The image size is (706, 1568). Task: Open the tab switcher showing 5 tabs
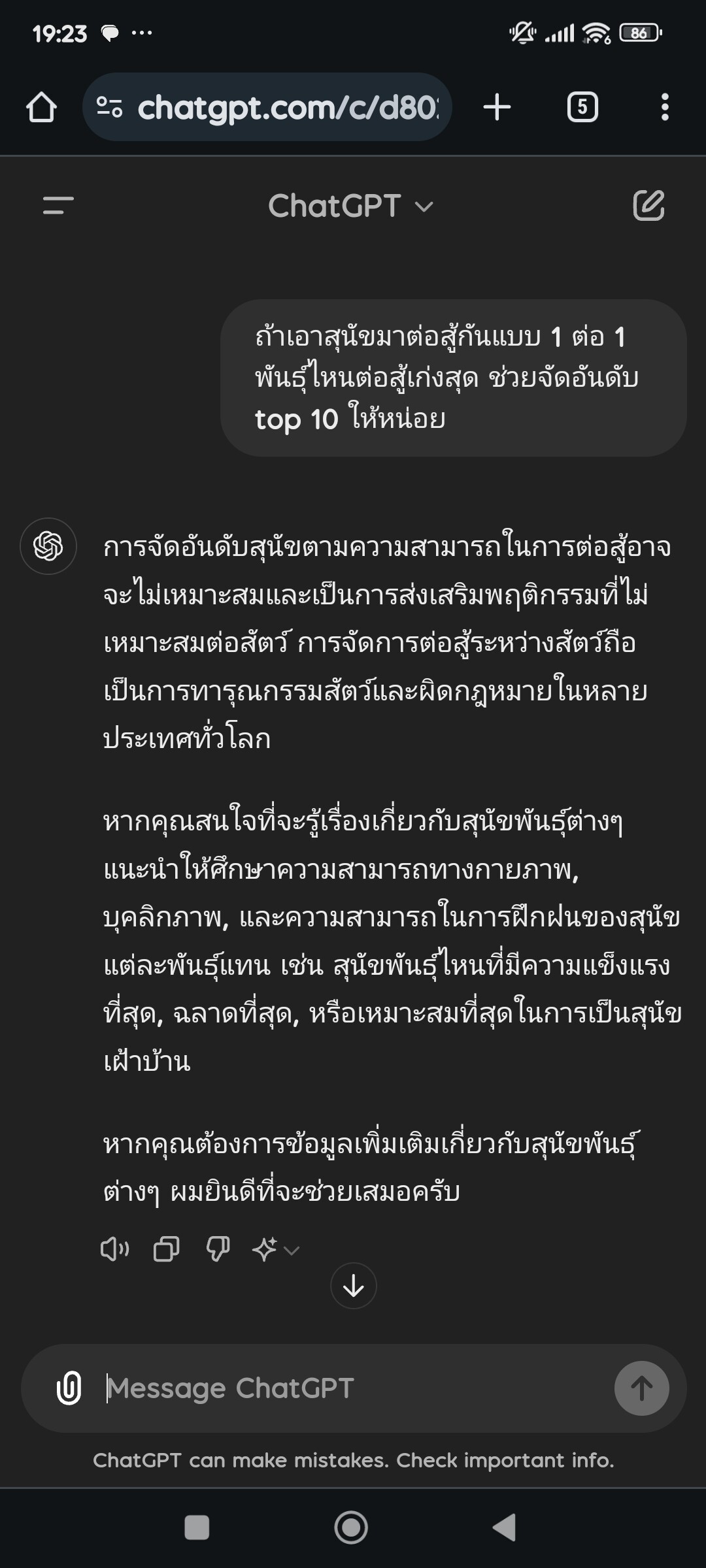(x=582, y=107)
